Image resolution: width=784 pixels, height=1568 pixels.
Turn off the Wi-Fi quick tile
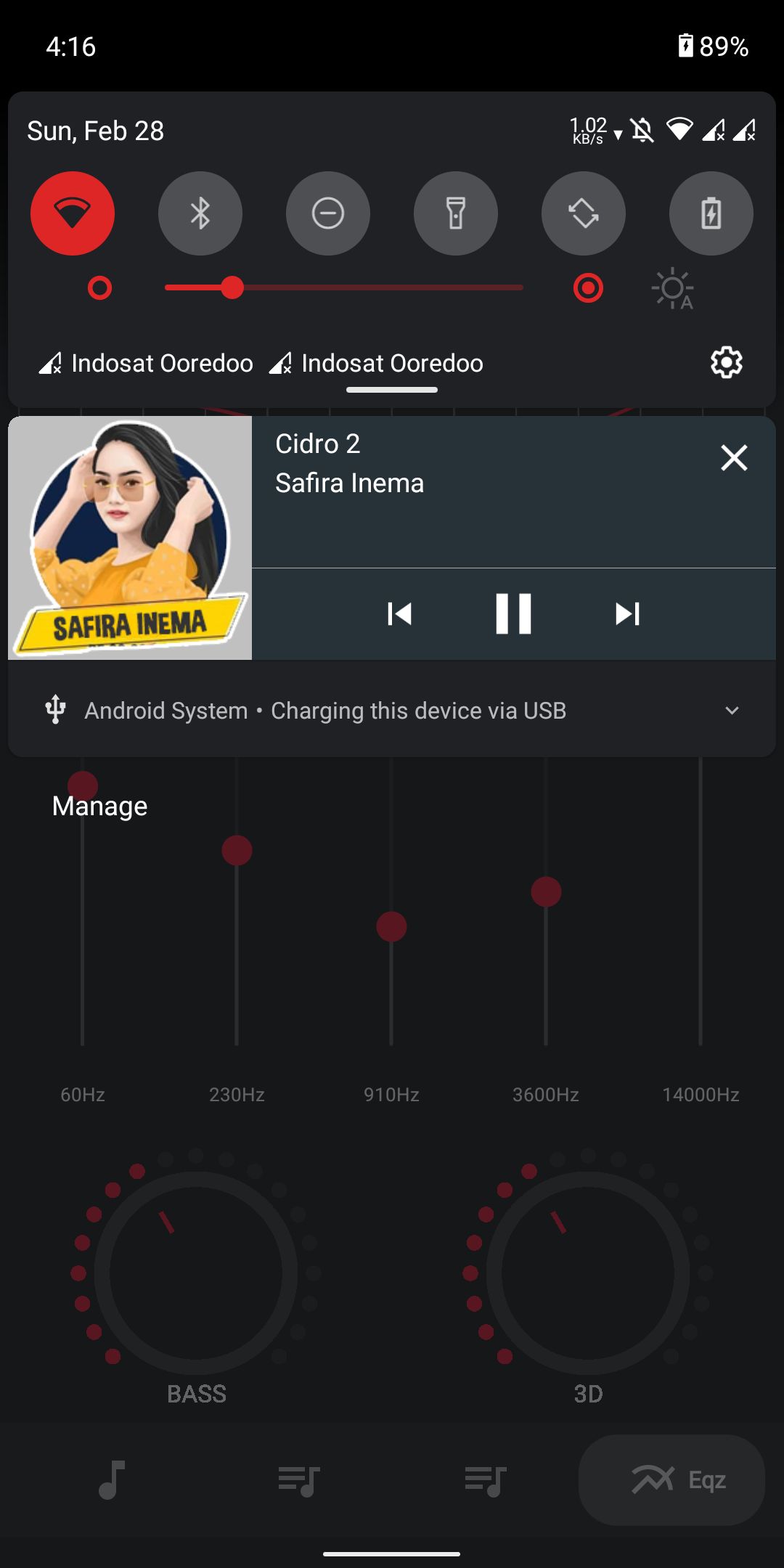(x=73, y=213)
